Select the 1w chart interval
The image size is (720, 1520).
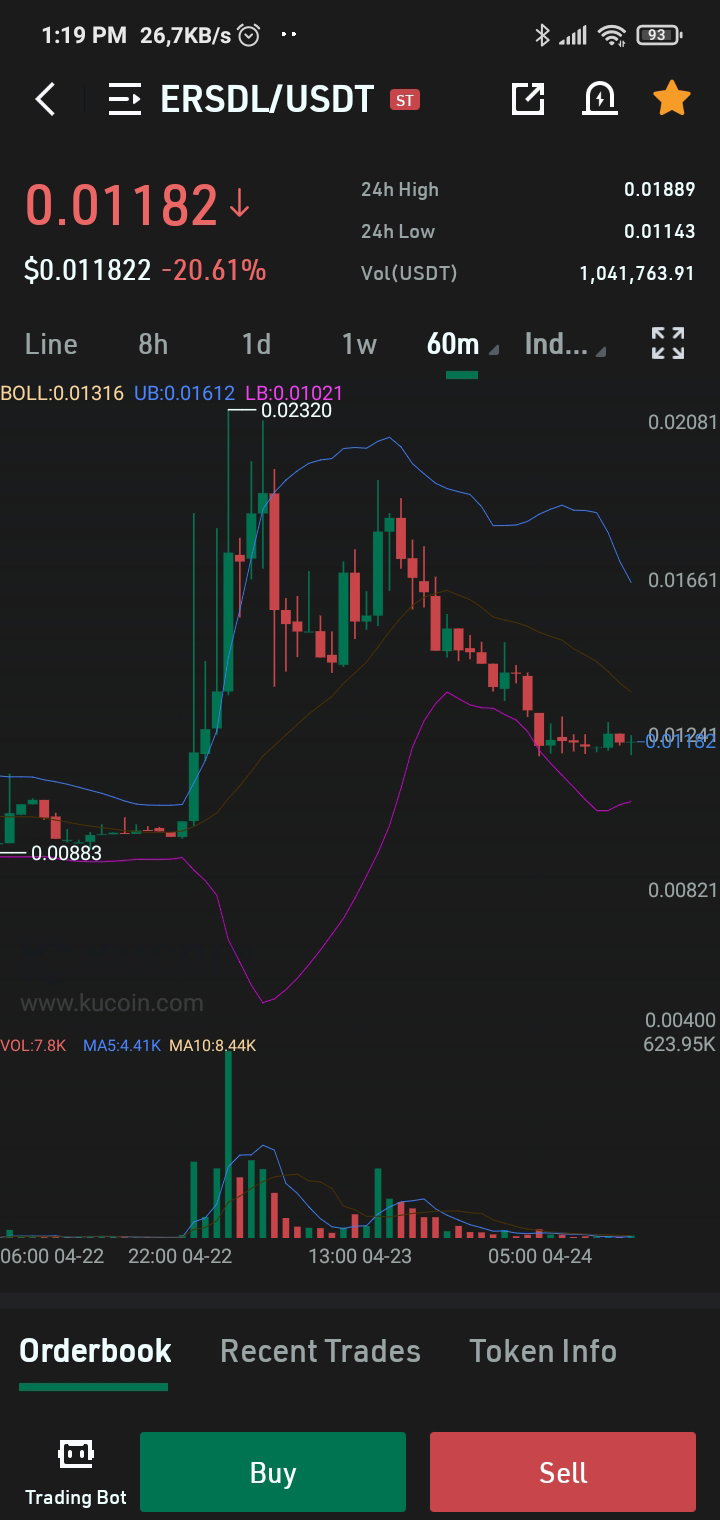[x=359, y=344]
